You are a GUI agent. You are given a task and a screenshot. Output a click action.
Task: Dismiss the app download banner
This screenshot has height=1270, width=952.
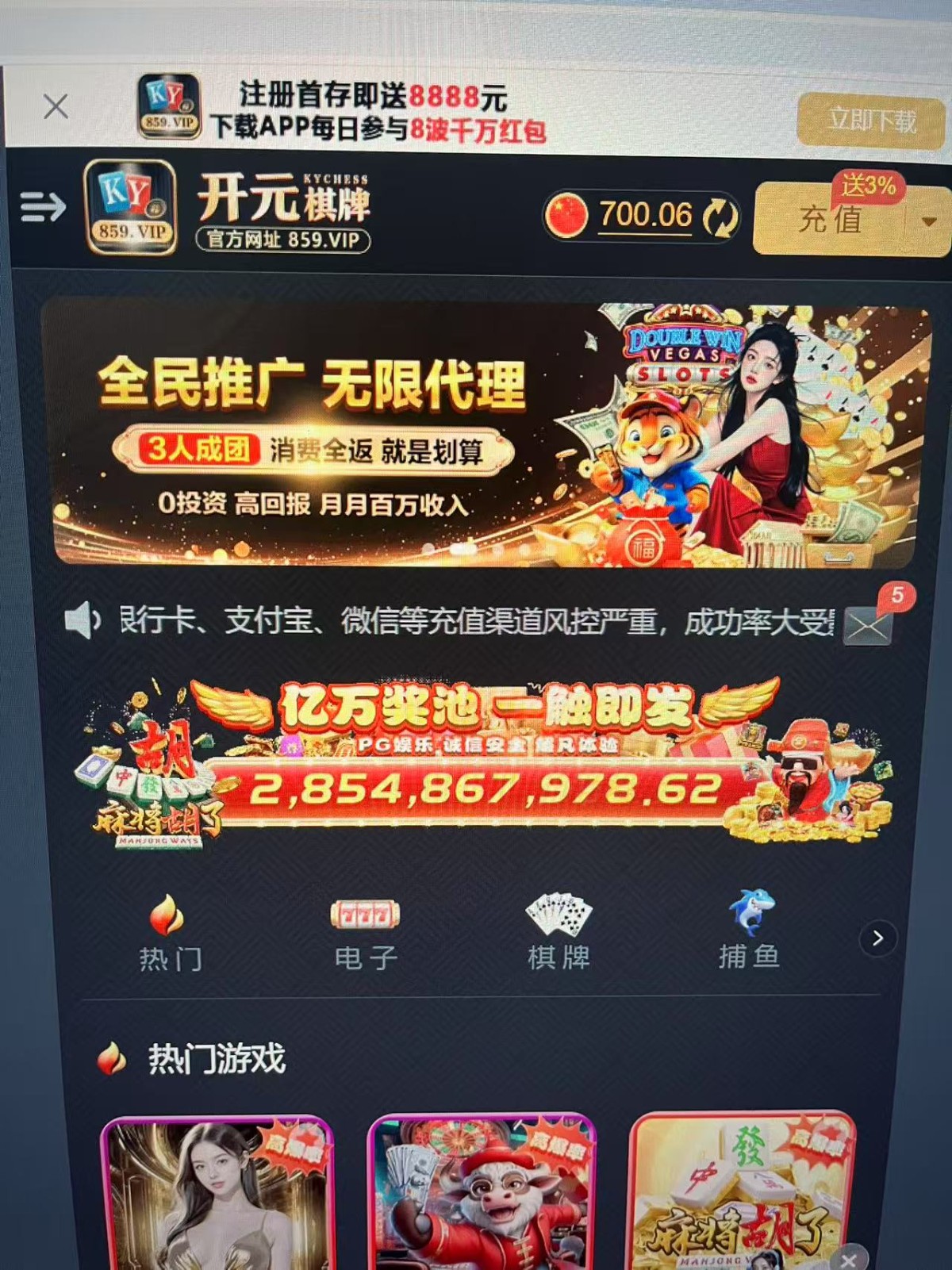click(56, 106)
